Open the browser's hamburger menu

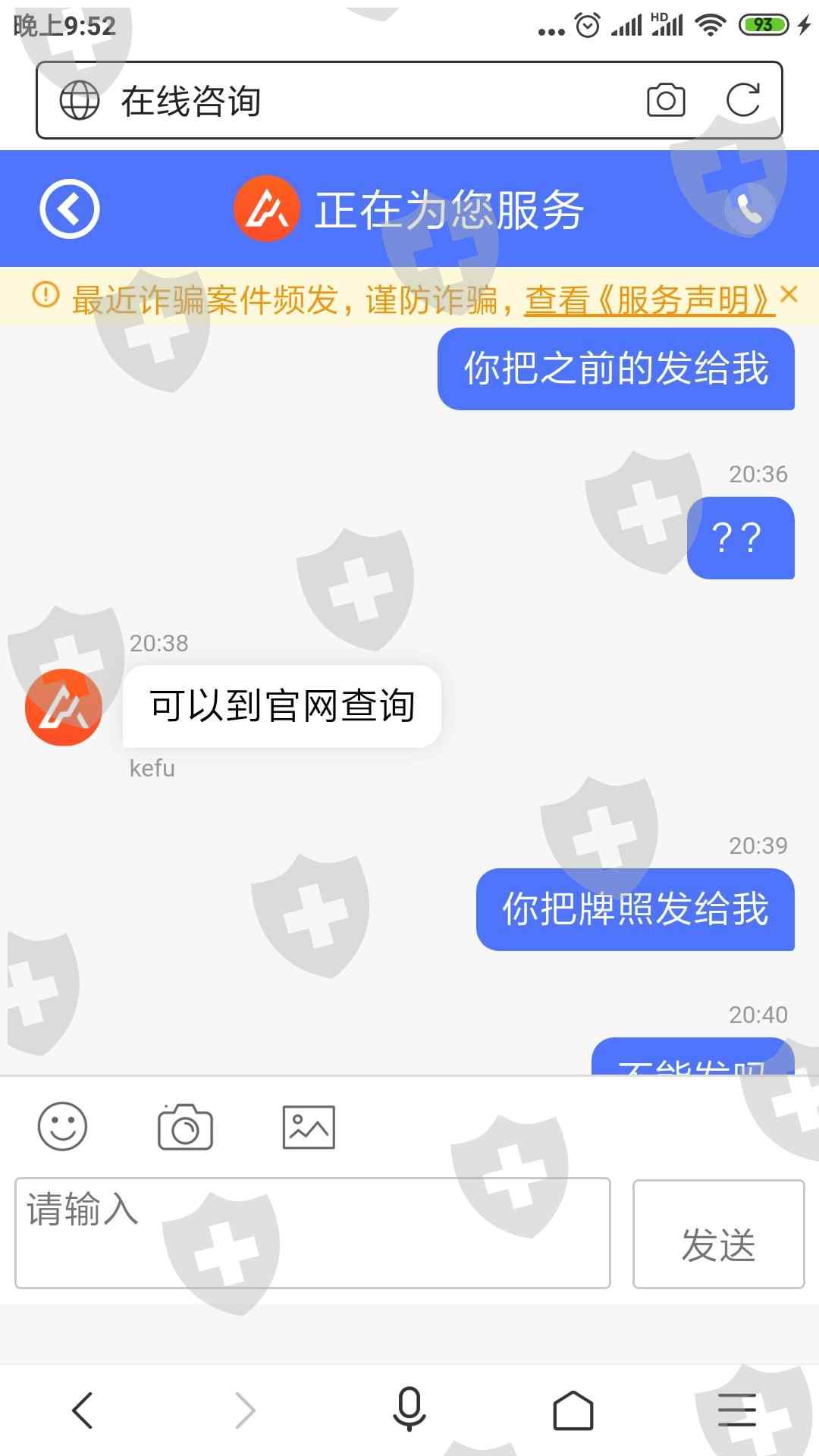(737, 1410)
